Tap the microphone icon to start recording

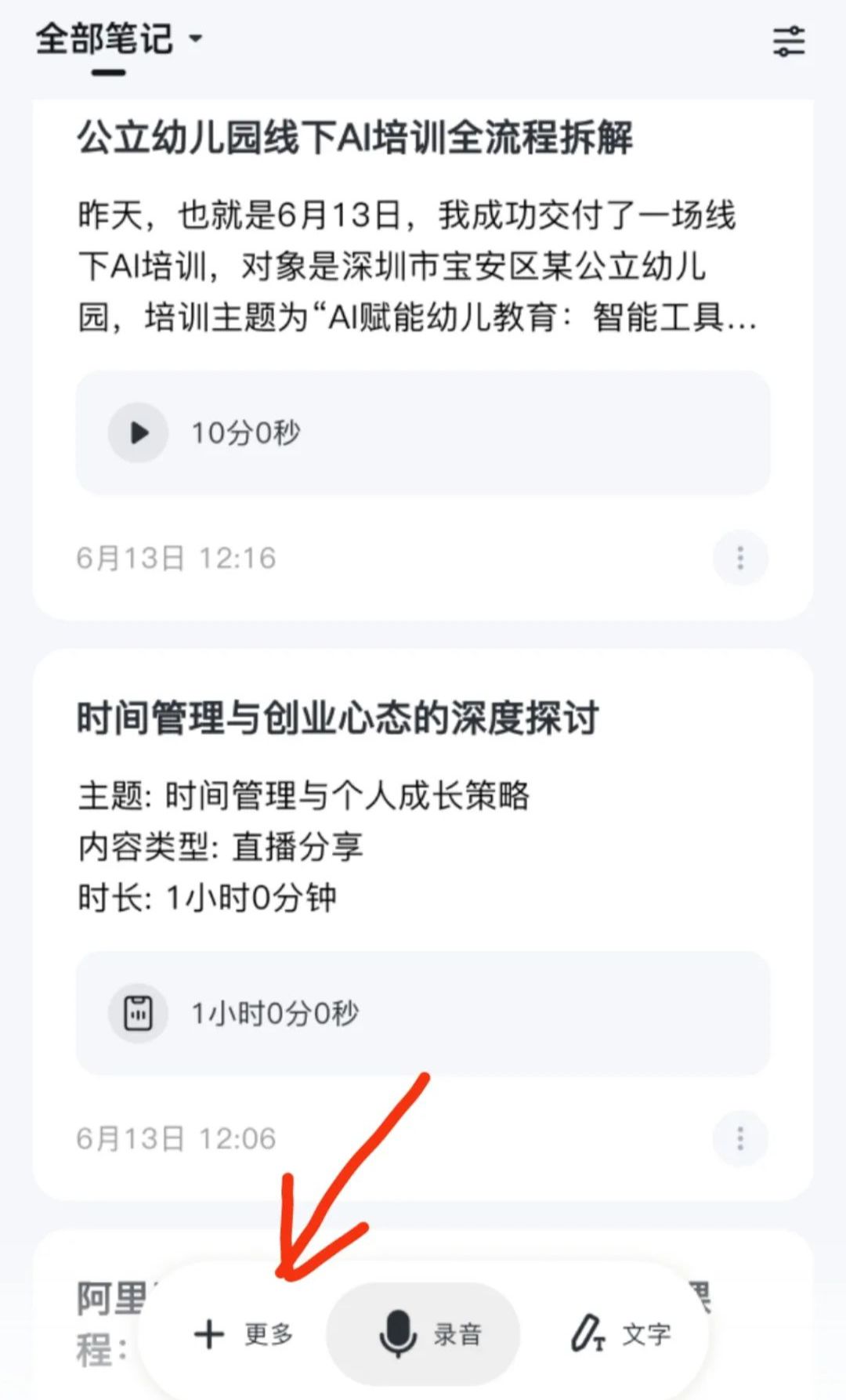point(396,1332)
